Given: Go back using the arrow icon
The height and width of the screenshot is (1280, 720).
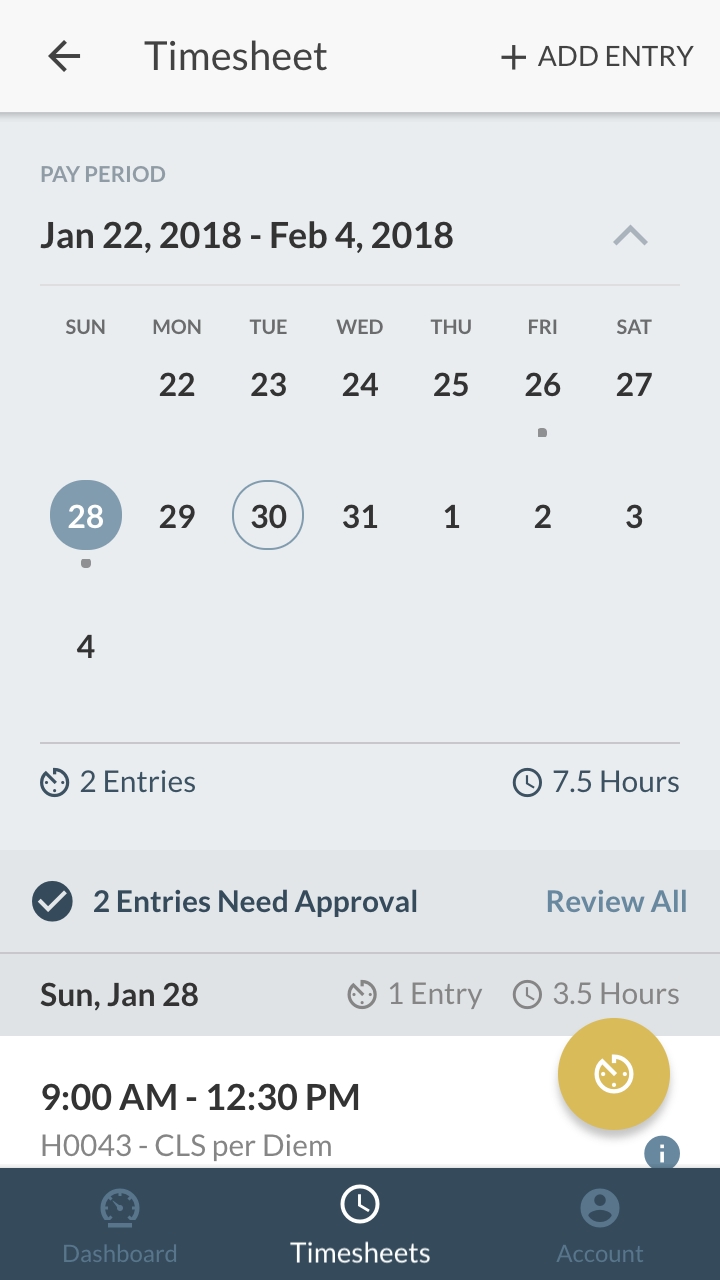Looking at the screenshot, I should (x=64, y=57).
